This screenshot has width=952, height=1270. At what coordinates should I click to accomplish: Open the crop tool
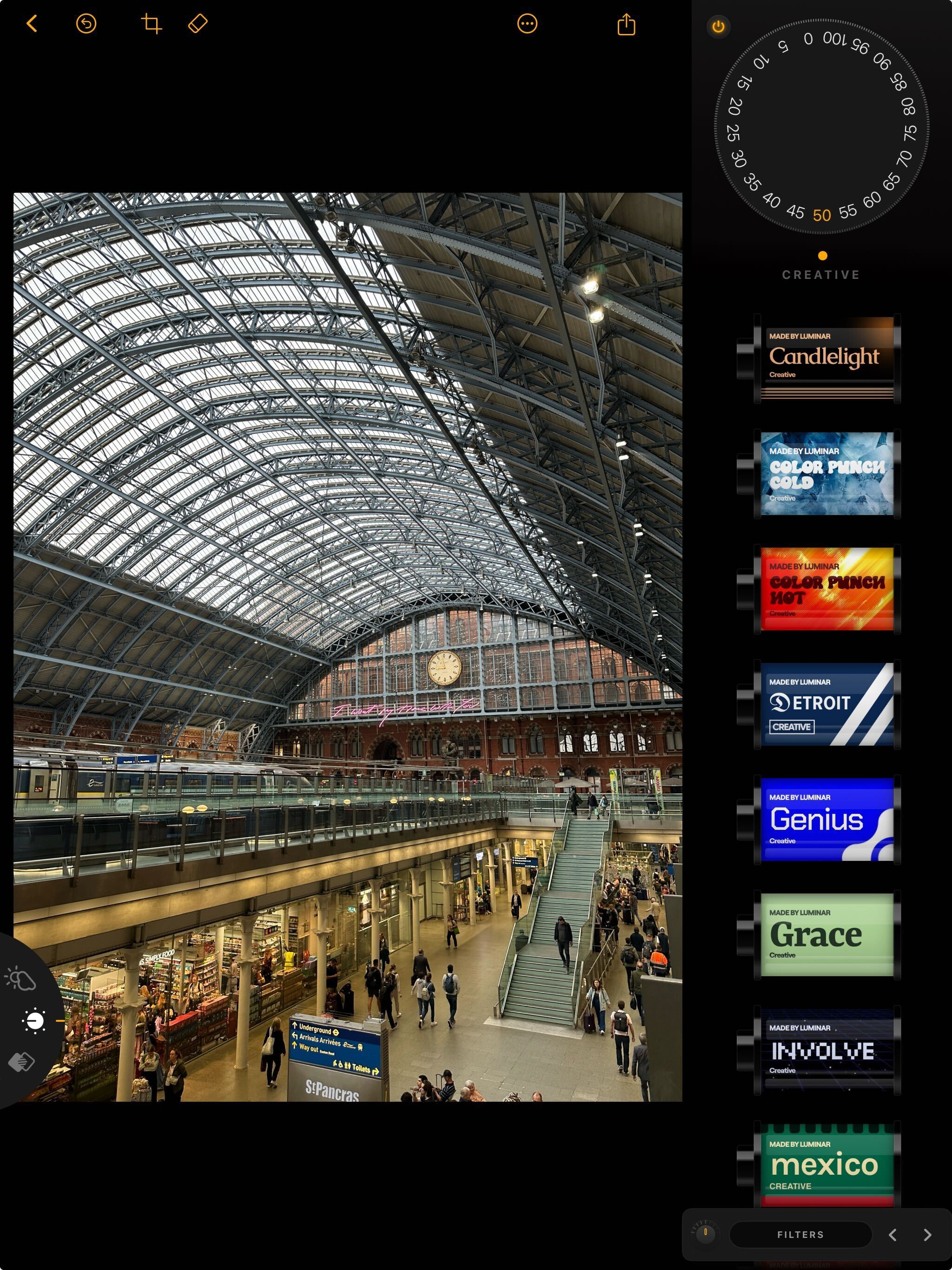click(151, 24)
